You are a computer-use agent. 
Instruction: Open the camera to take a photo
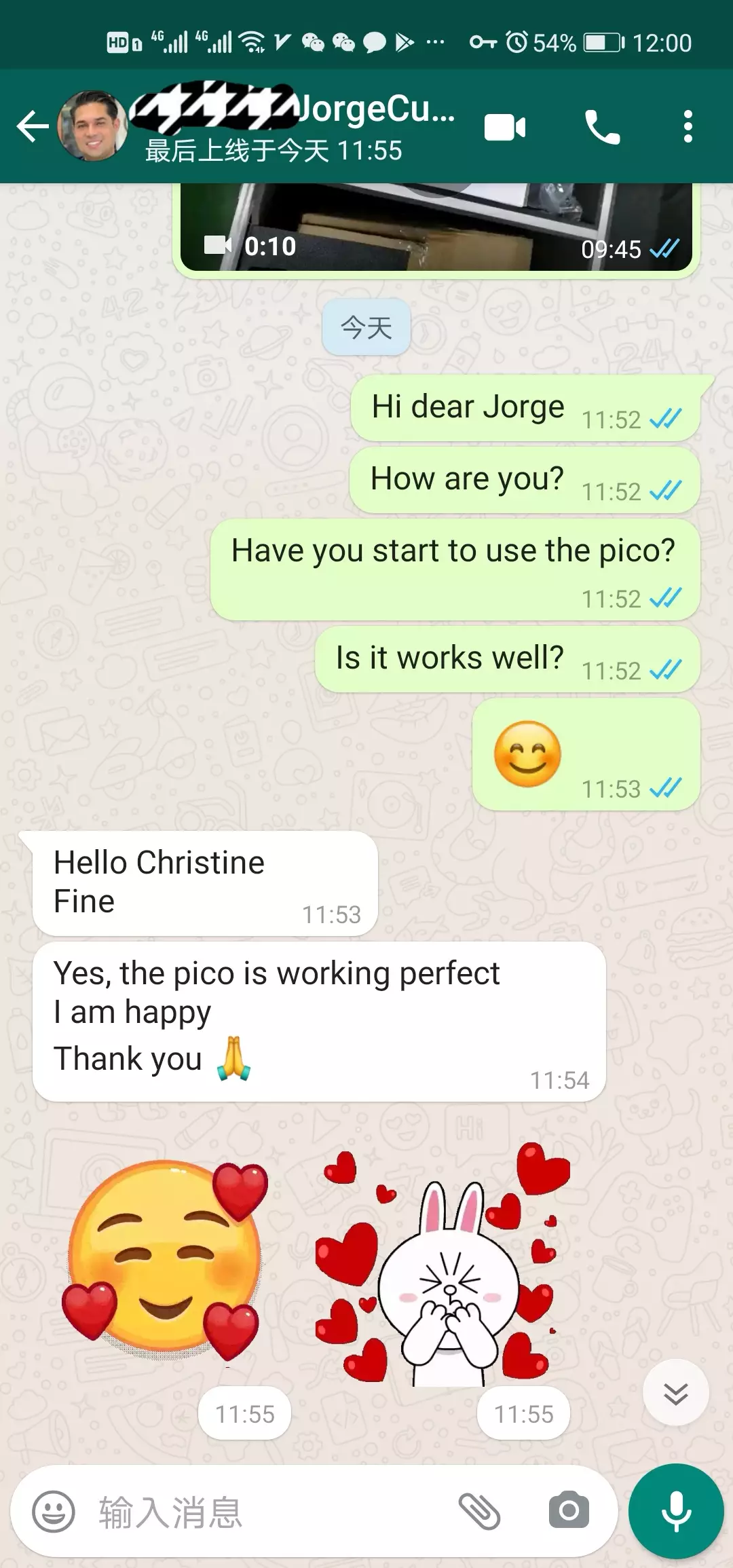click(569, 1510)
